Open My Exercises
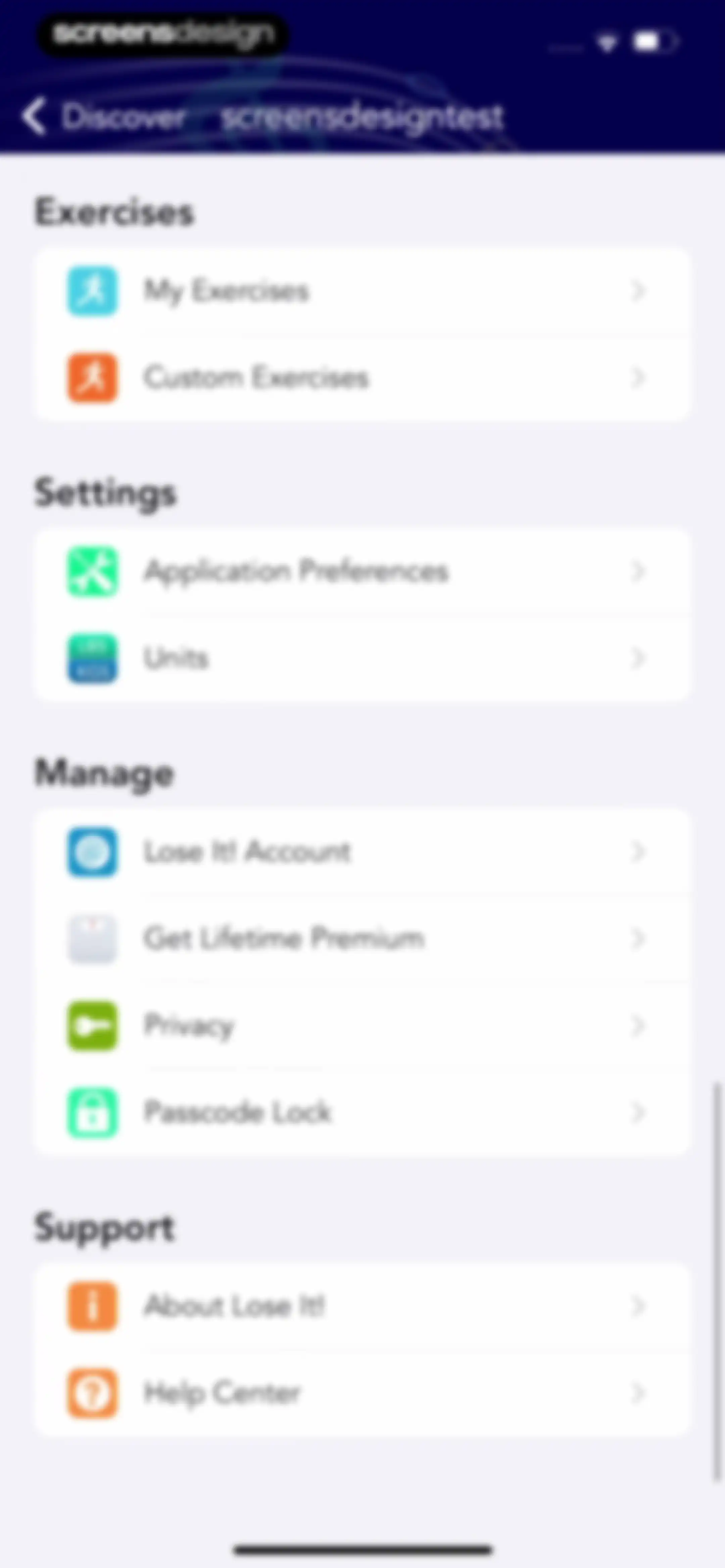This screenshot has width=725, height=1568. [x=362, y=291]
